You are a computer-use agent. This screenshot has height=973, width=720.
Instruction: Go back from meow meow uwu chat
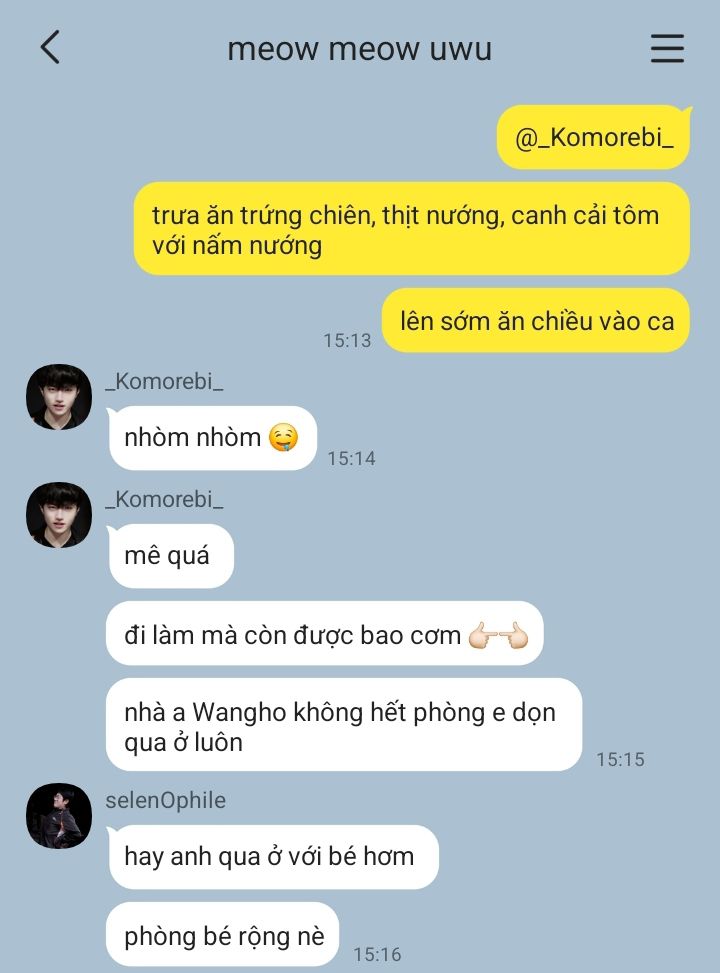pyautogui.click(x=50, y=47)
